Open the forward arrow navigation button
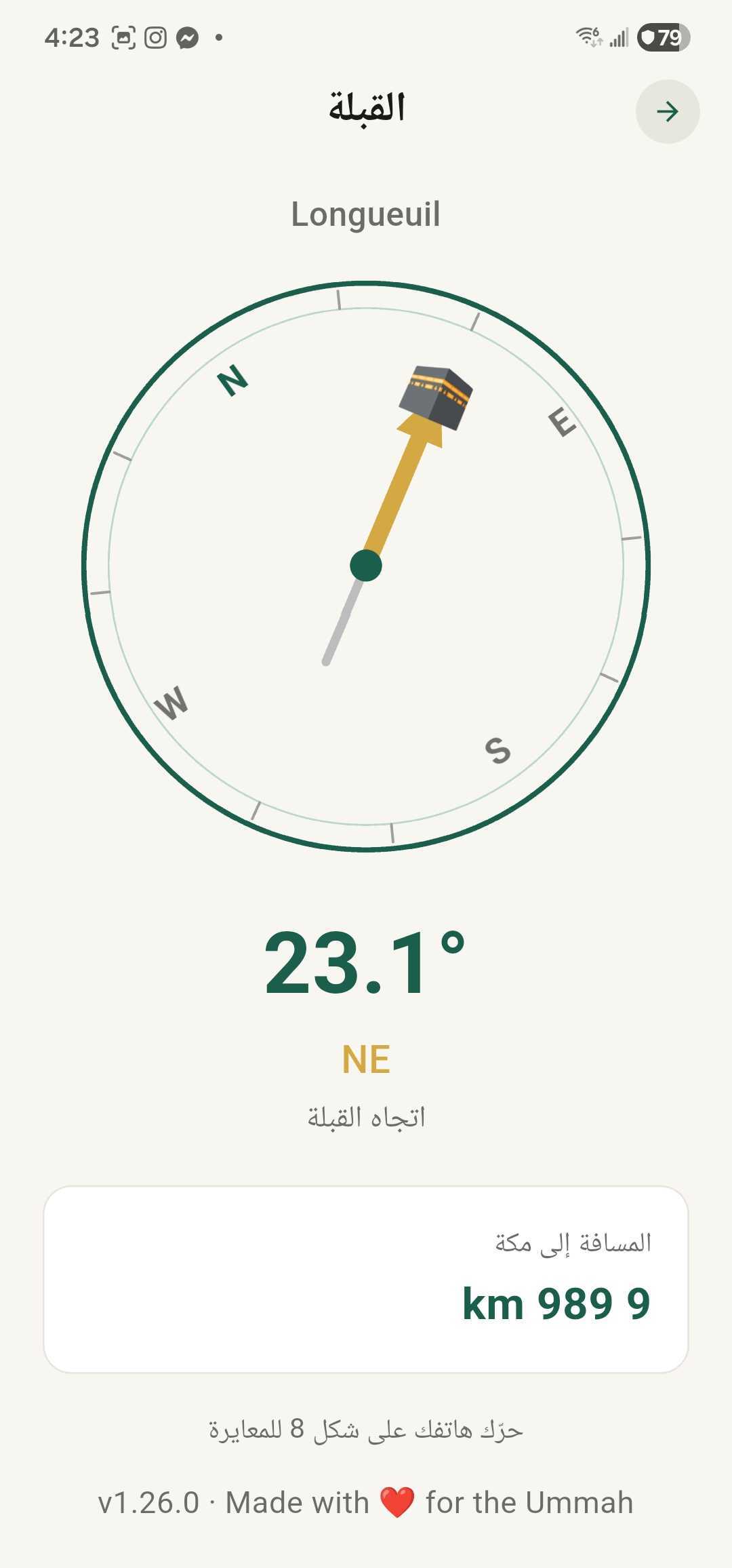The image size is (732, 1568). [x=668, y=111]
